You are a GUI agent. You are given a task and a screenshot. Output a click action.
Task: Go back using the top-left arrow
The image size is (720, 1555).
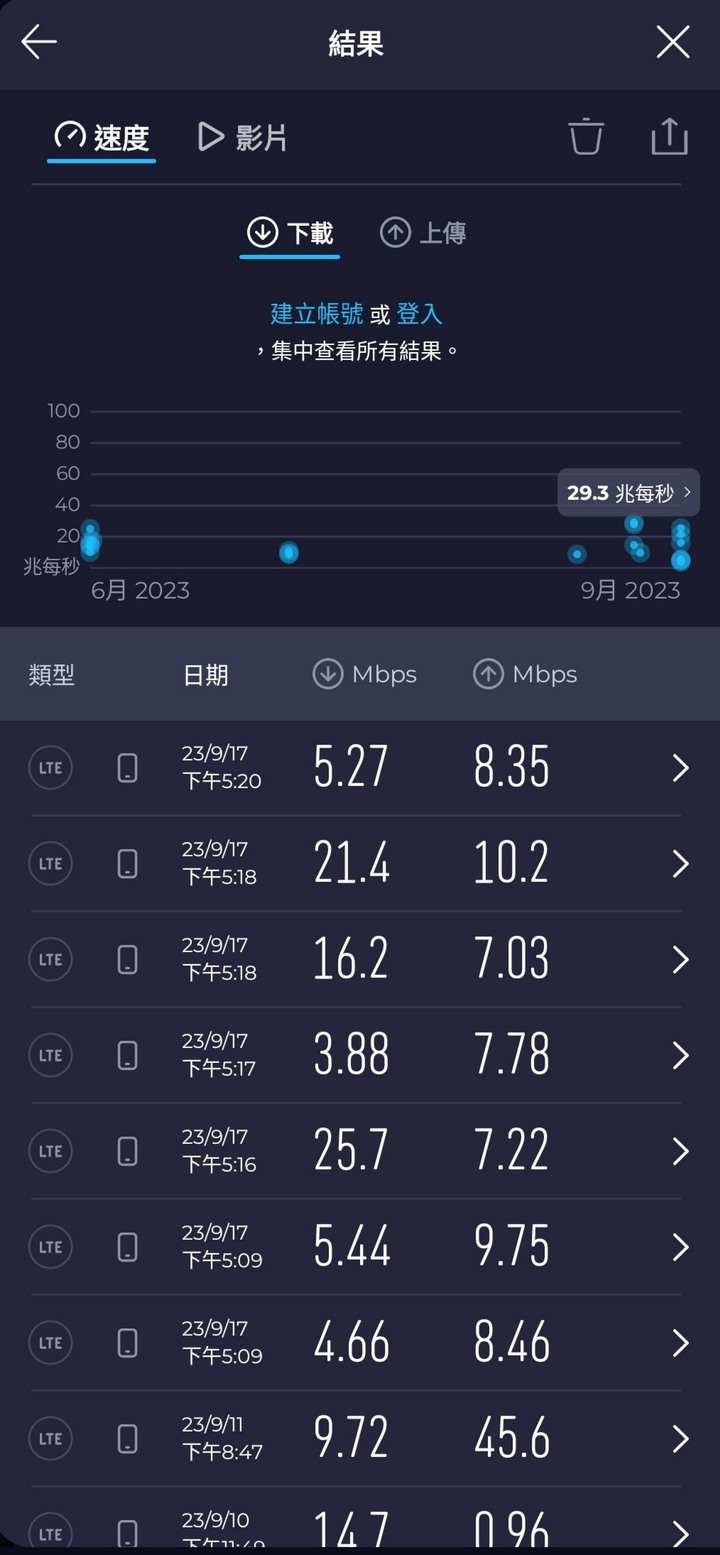click(x=39, y=43)
